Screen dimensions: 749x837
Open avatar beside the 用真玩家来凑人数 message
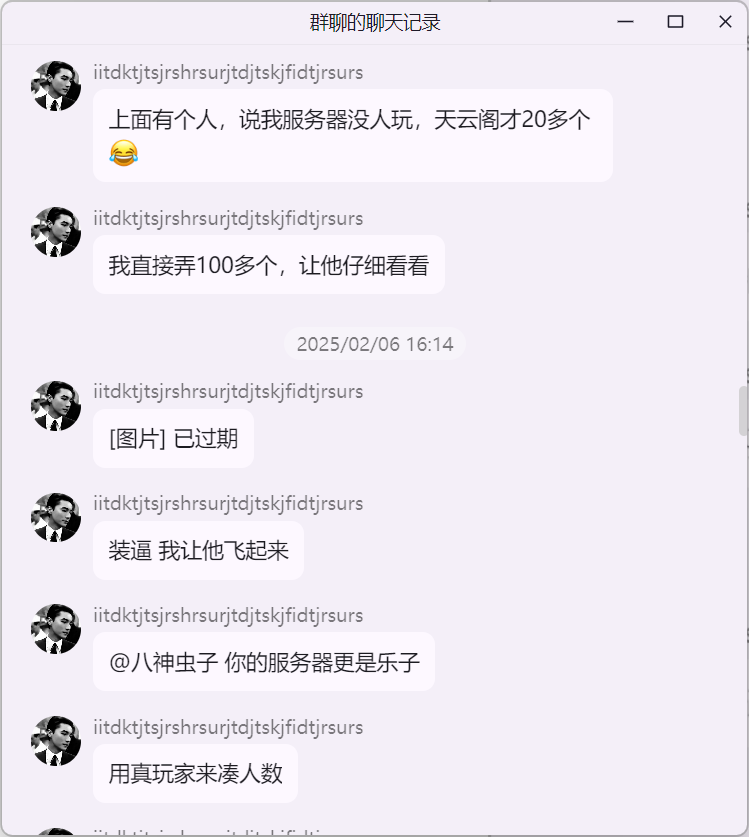click(56, 741)
